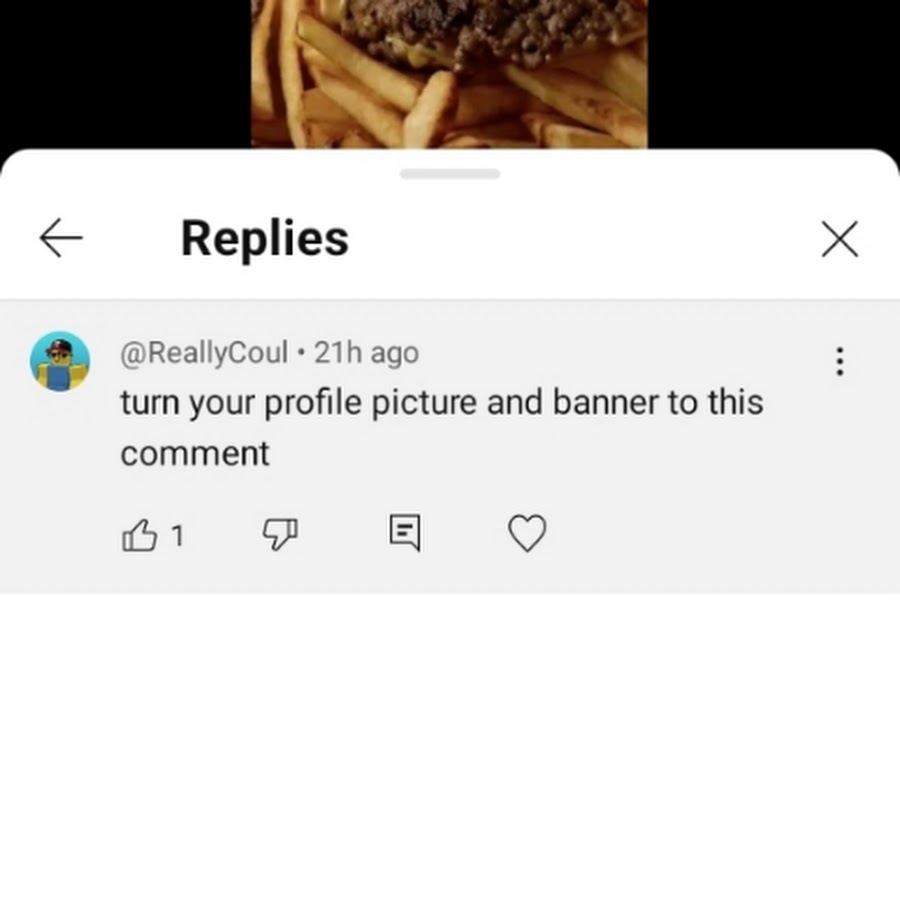Image resolution: width=900 pixels, height=900 pixels.
Task: Go back from the Replies panel
Action: pyautogui.click(x=60, y=238)
